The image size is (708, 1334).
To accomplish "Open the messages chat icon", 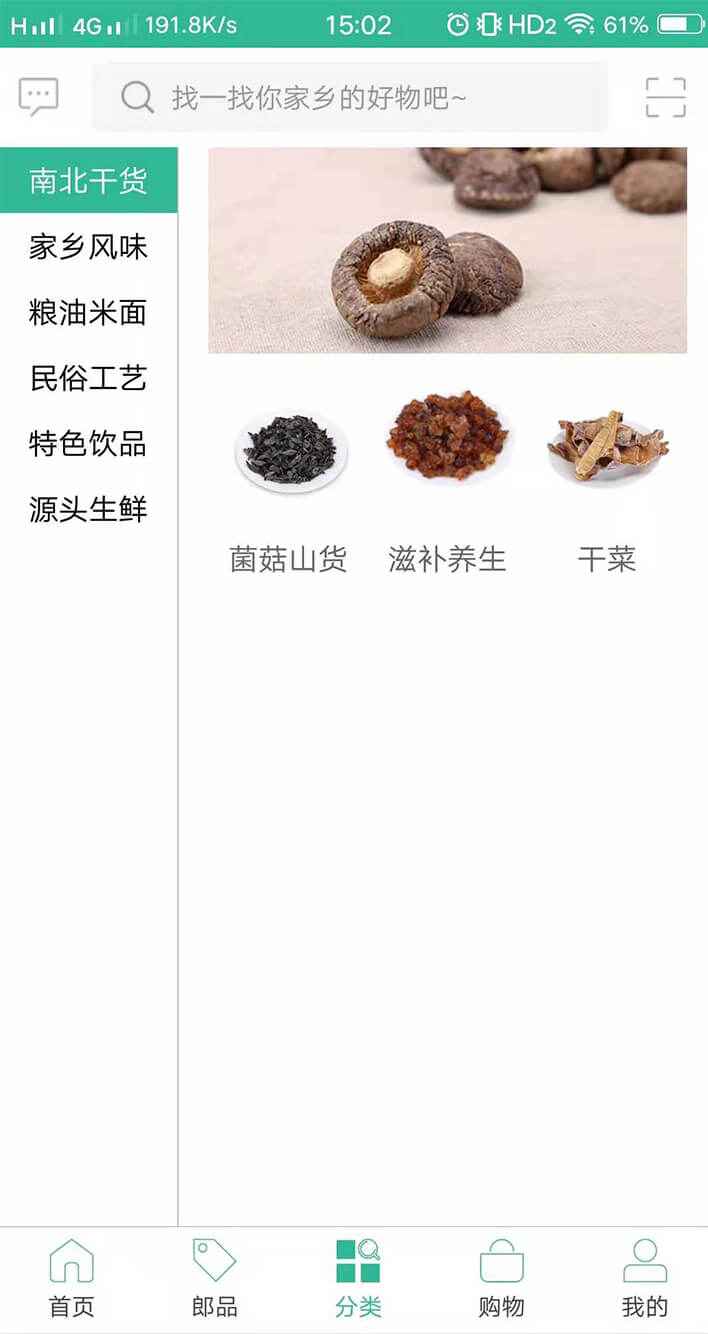I will [39, 97].
